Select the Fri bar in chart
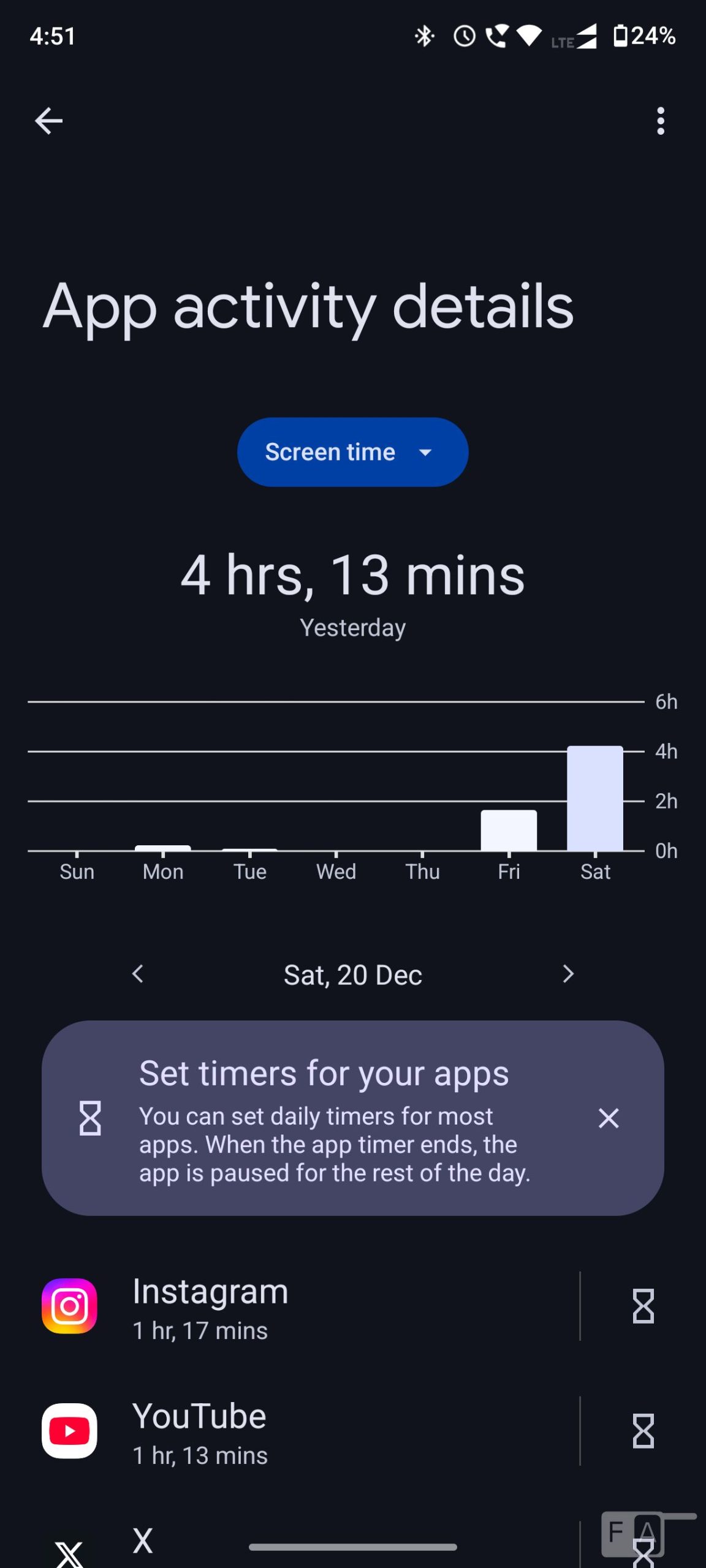Viewport: 706px width, 1568px height. (x=509, y=831)
